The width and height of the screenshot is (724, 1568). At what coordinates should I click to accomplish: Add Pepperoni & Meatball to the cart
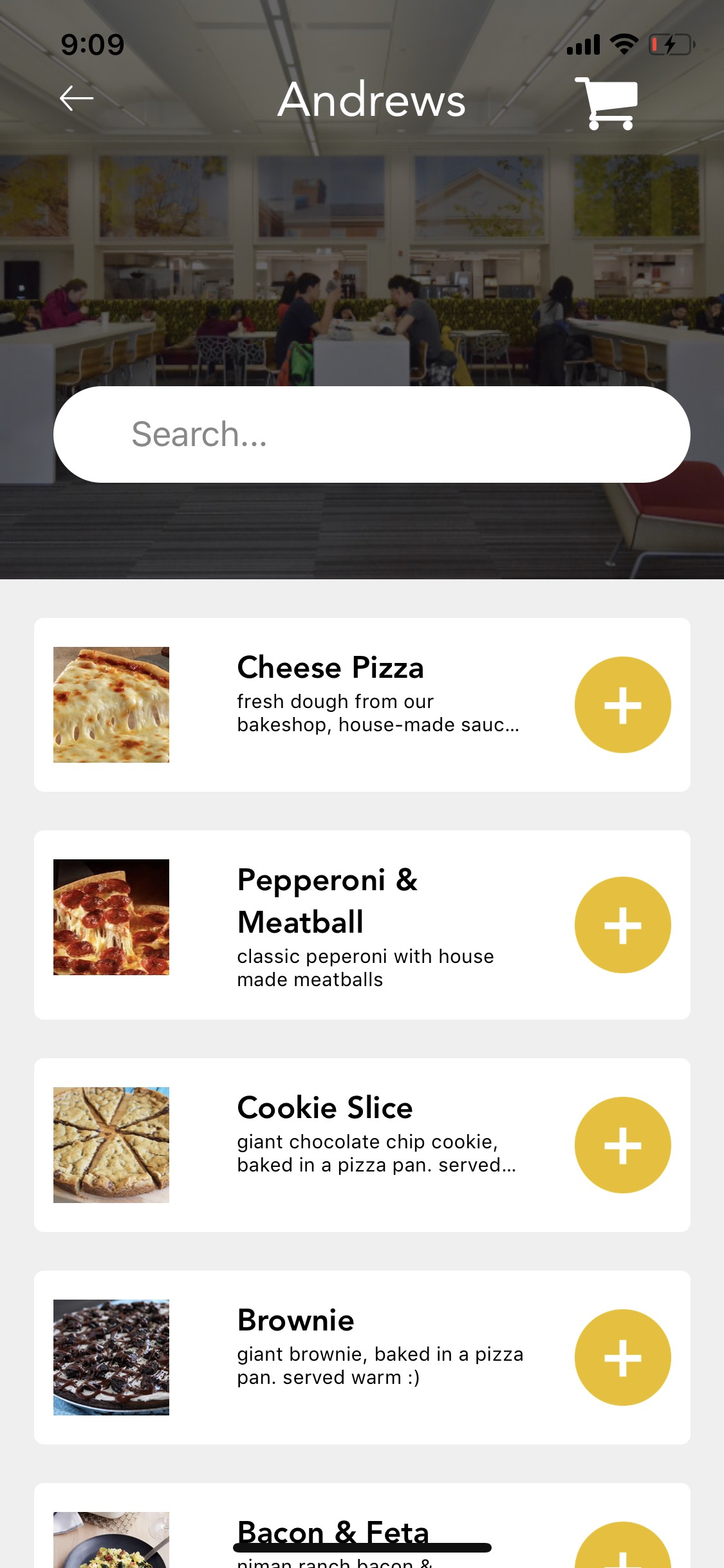click(x=622, y=925)
